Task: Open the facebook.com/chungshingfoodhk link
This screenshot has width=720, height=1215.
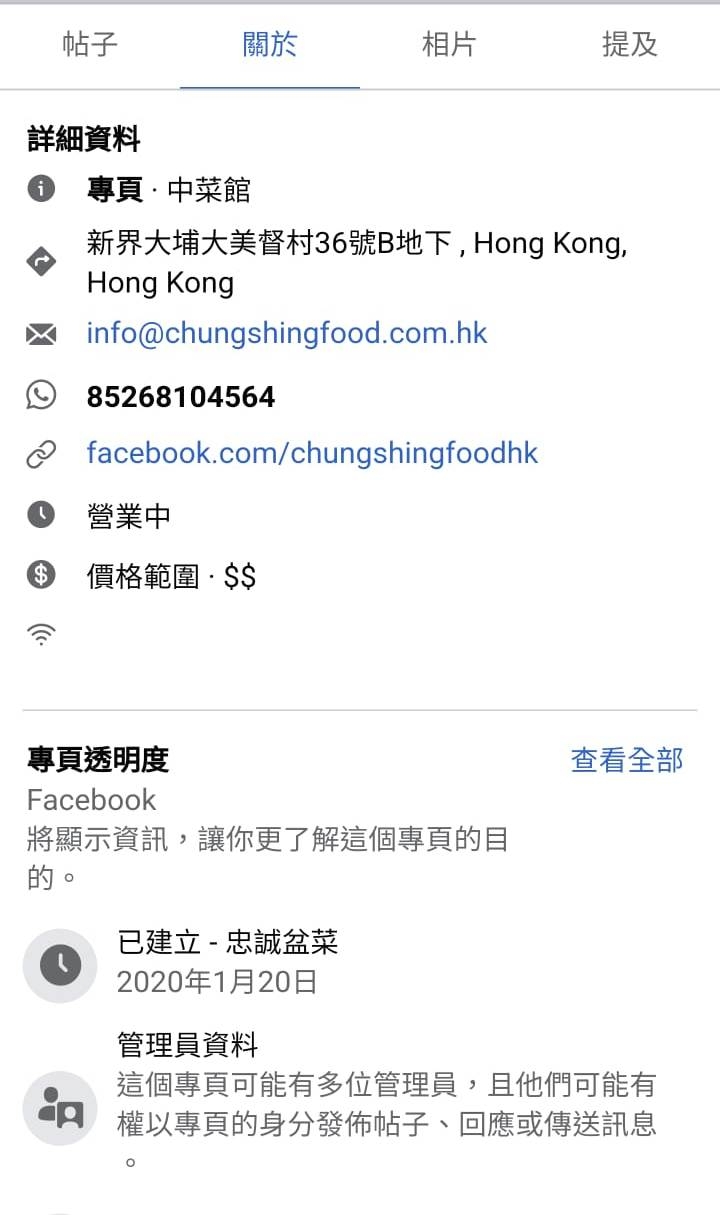Action: click(312, 453)
